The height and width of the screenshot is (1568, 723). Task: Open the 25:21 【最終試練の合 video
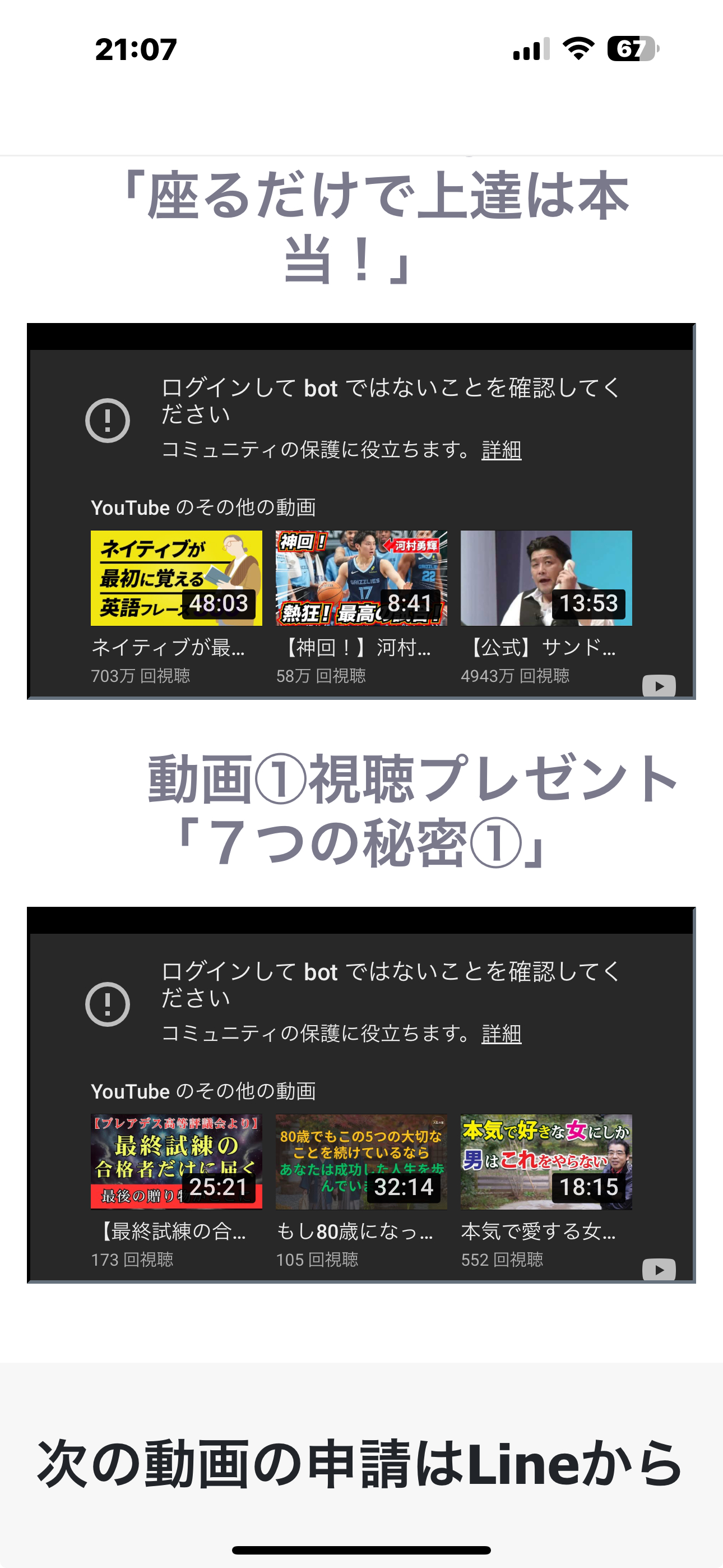177,1161
